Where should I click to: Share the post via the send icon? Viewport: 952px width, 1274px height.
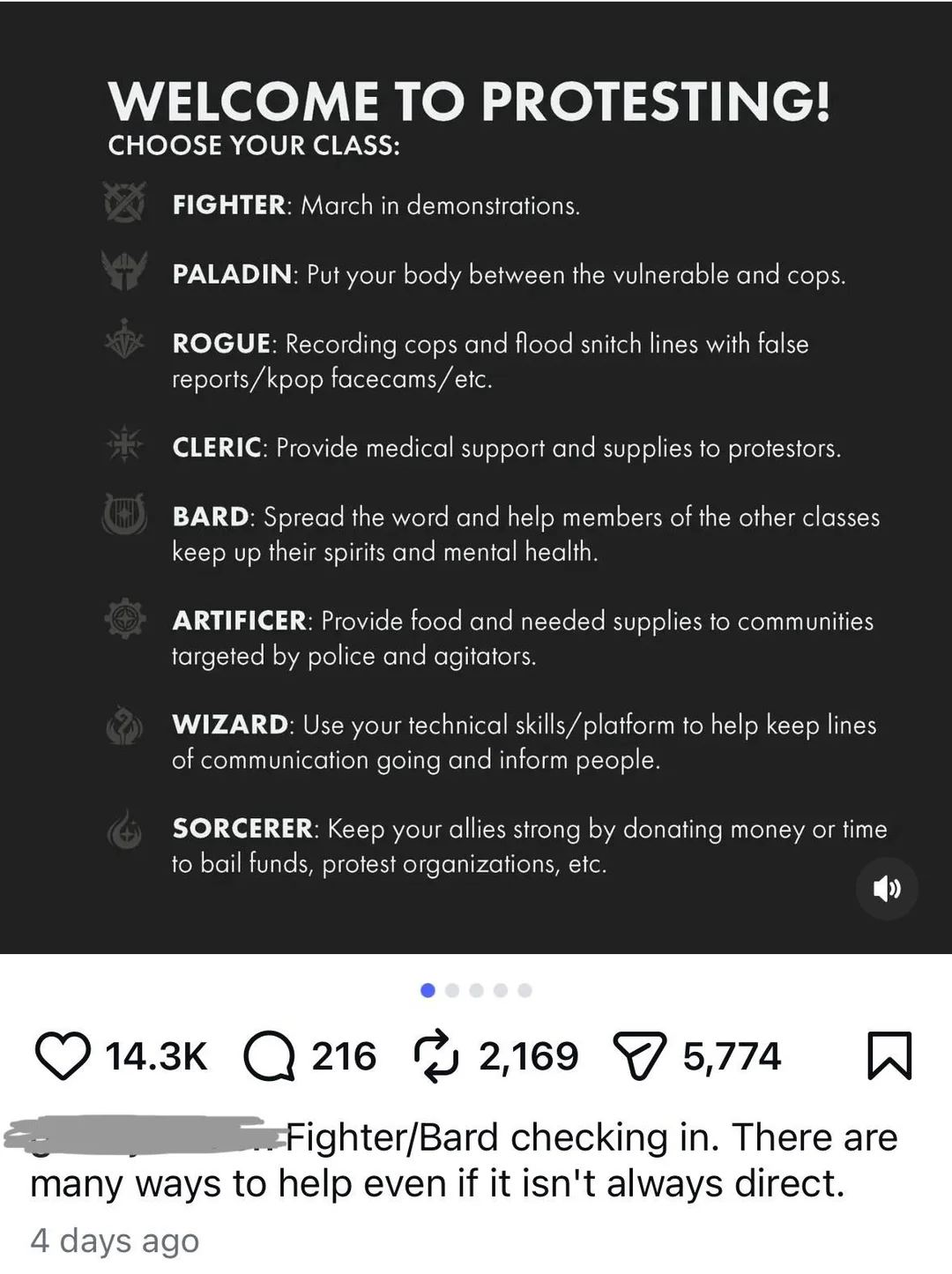pyautogui.click(x=639, y=1056)
